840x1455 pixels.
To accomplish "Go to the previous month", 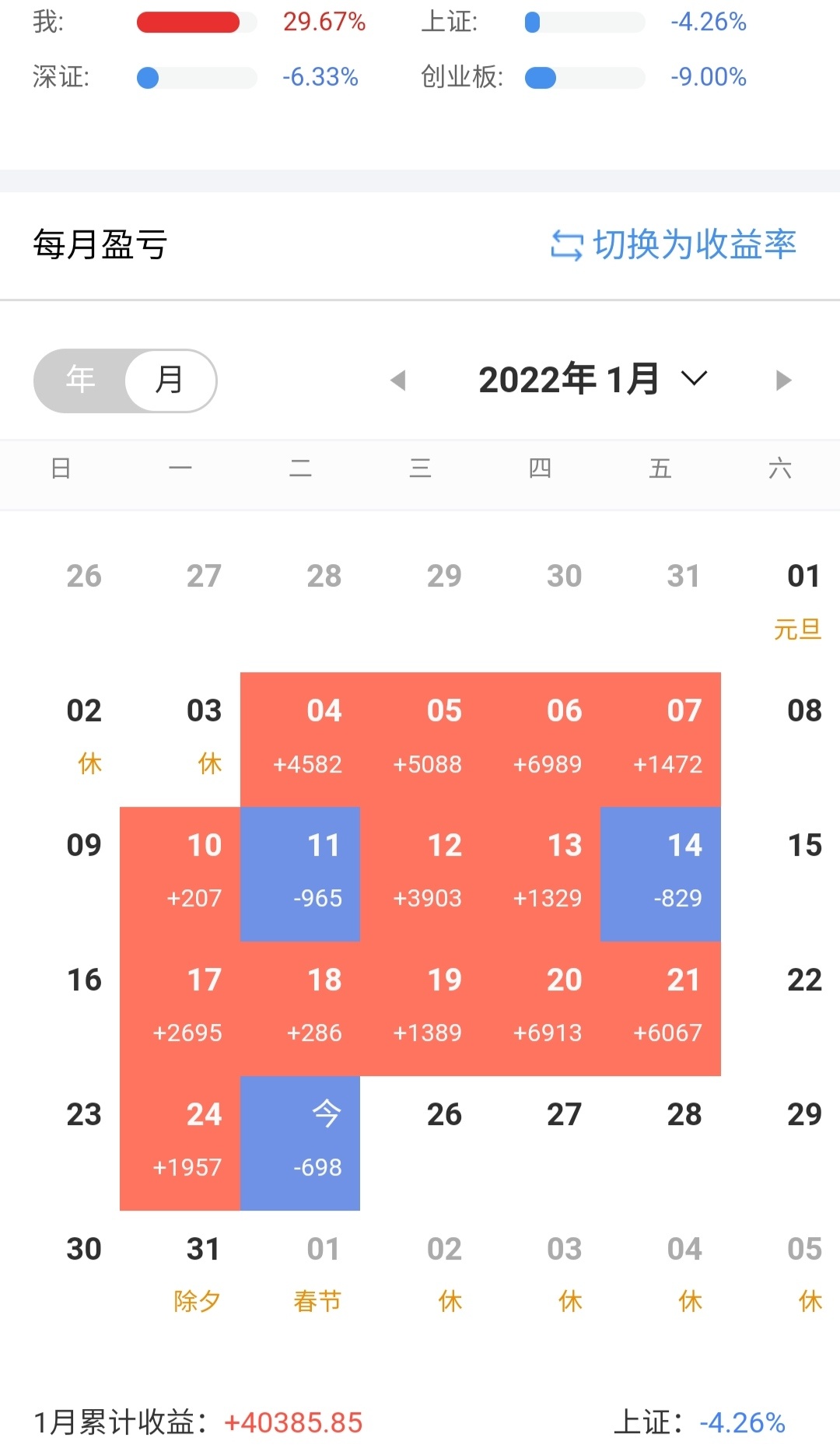I will (398, 380).
